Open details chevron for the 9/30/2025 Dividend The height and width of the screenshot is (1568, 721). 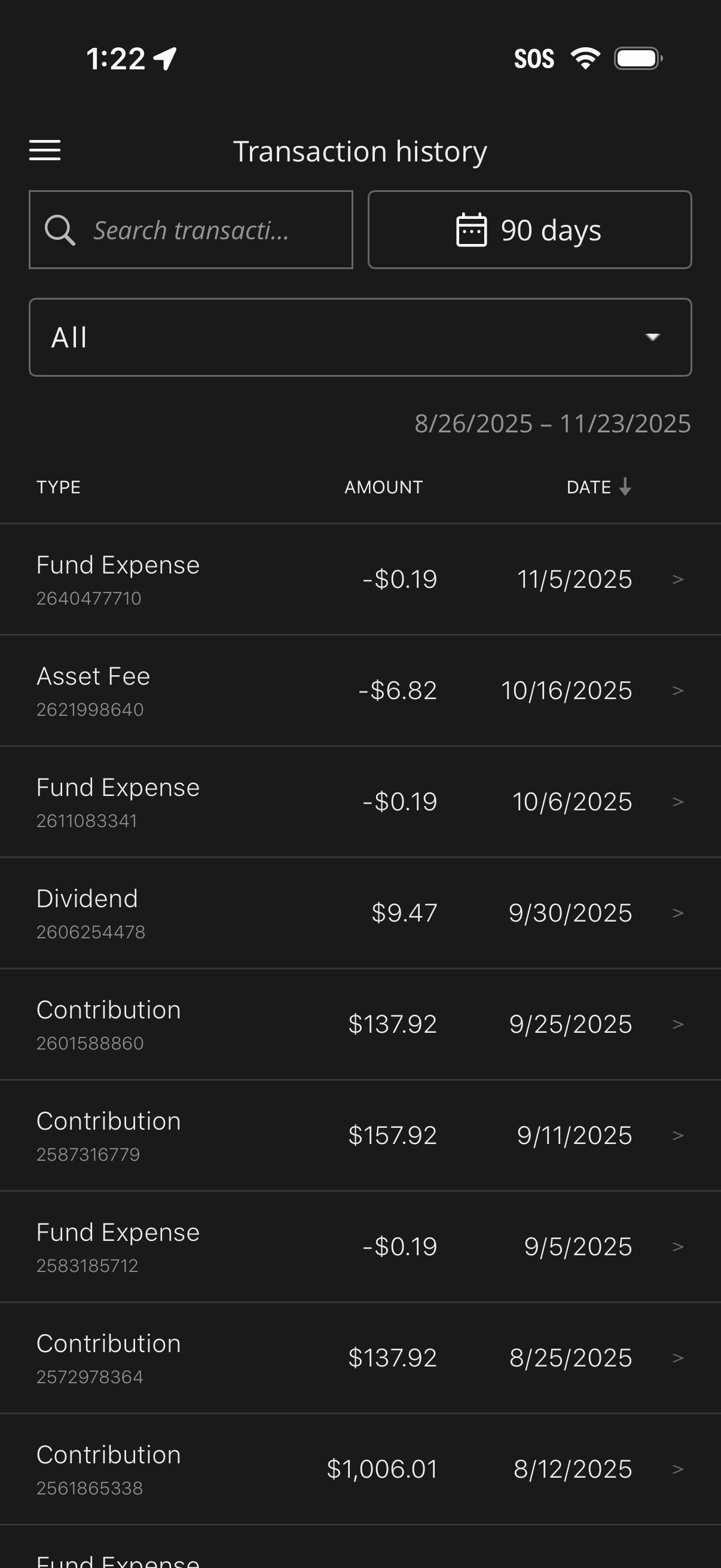coord(678,912)
